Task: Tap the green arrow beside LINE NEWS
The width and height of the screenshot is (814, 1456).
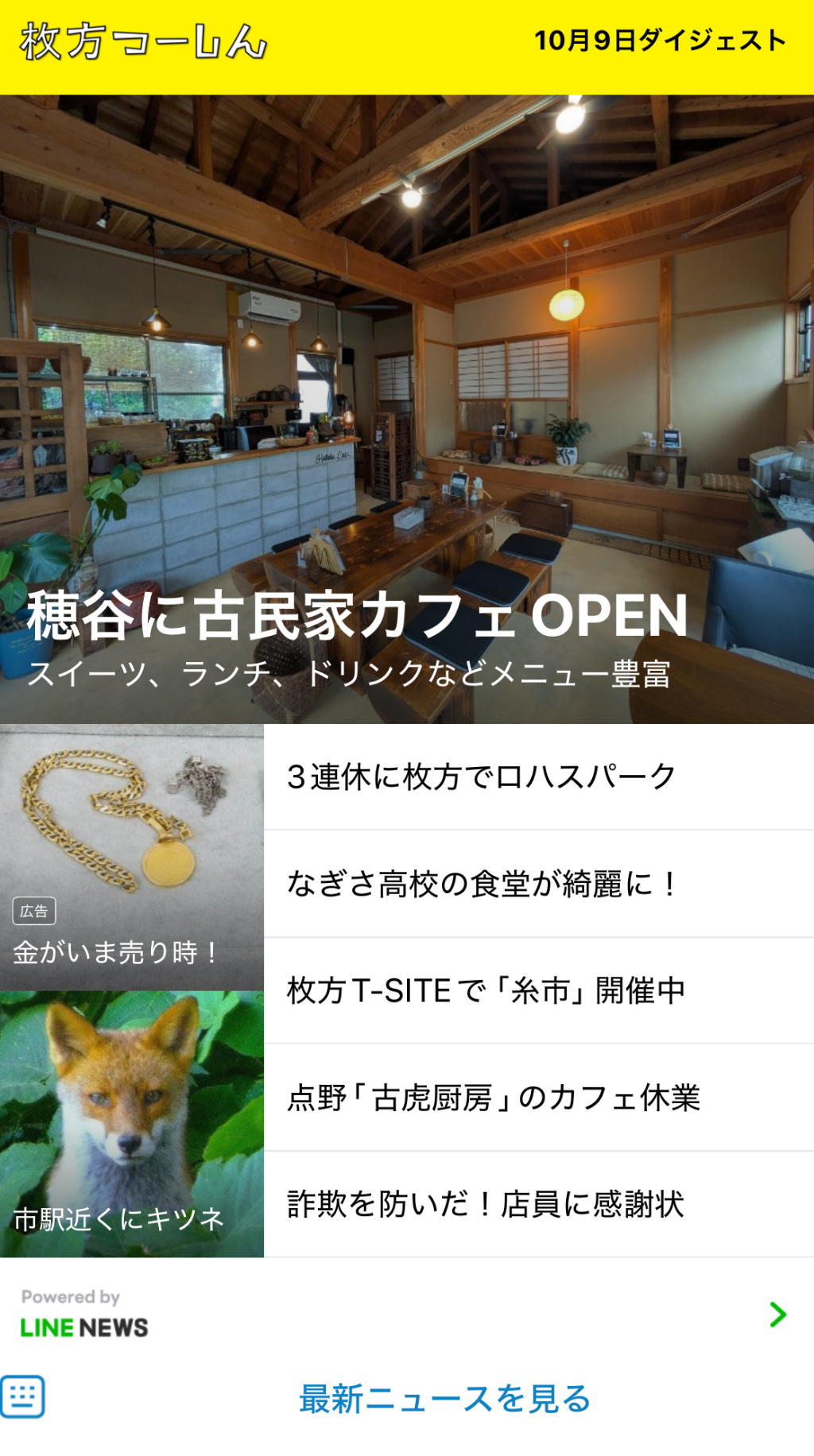Action: 777,1315
